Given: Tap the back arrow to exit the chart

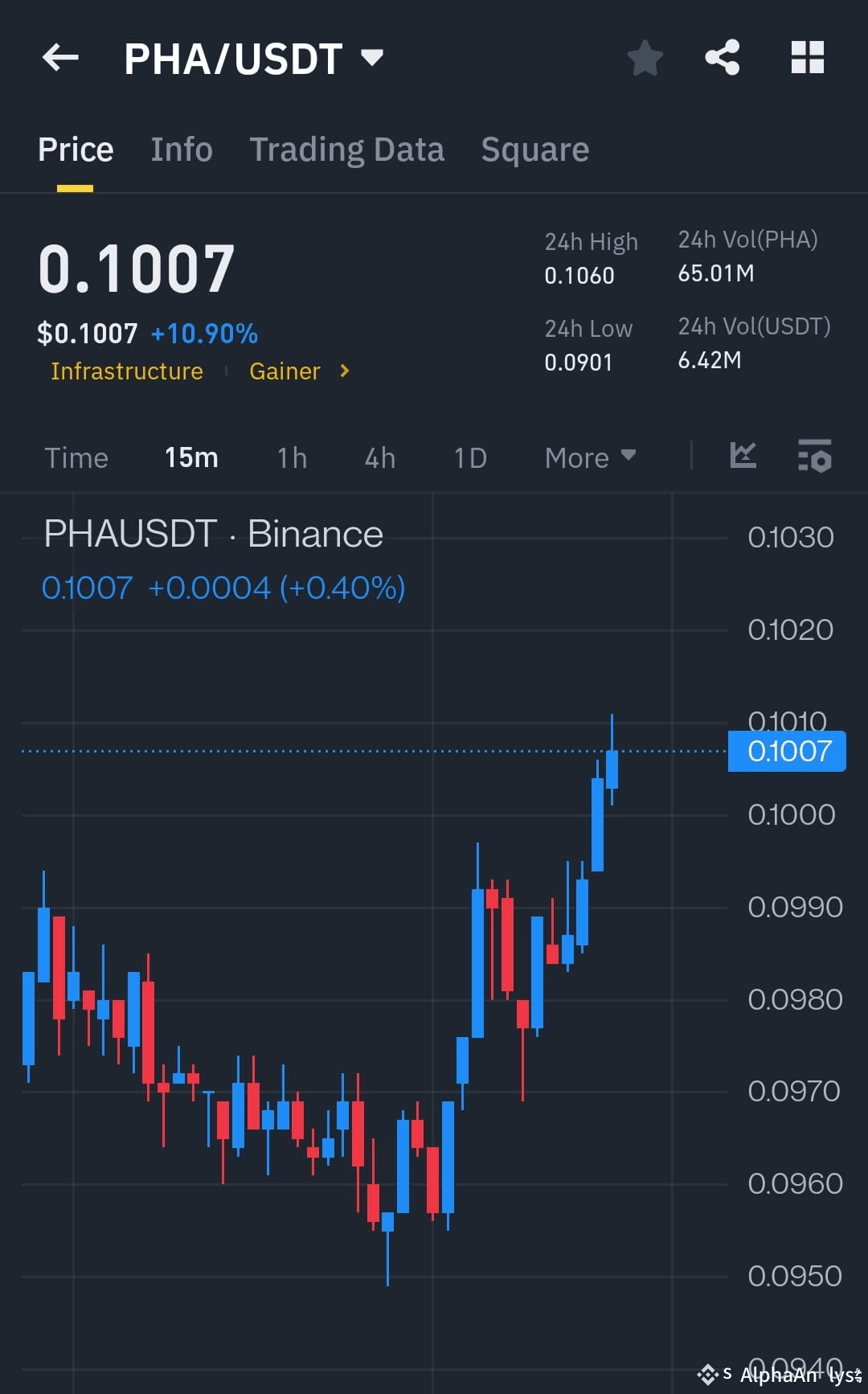Looking at the screenshot, I should coord(59,57).
